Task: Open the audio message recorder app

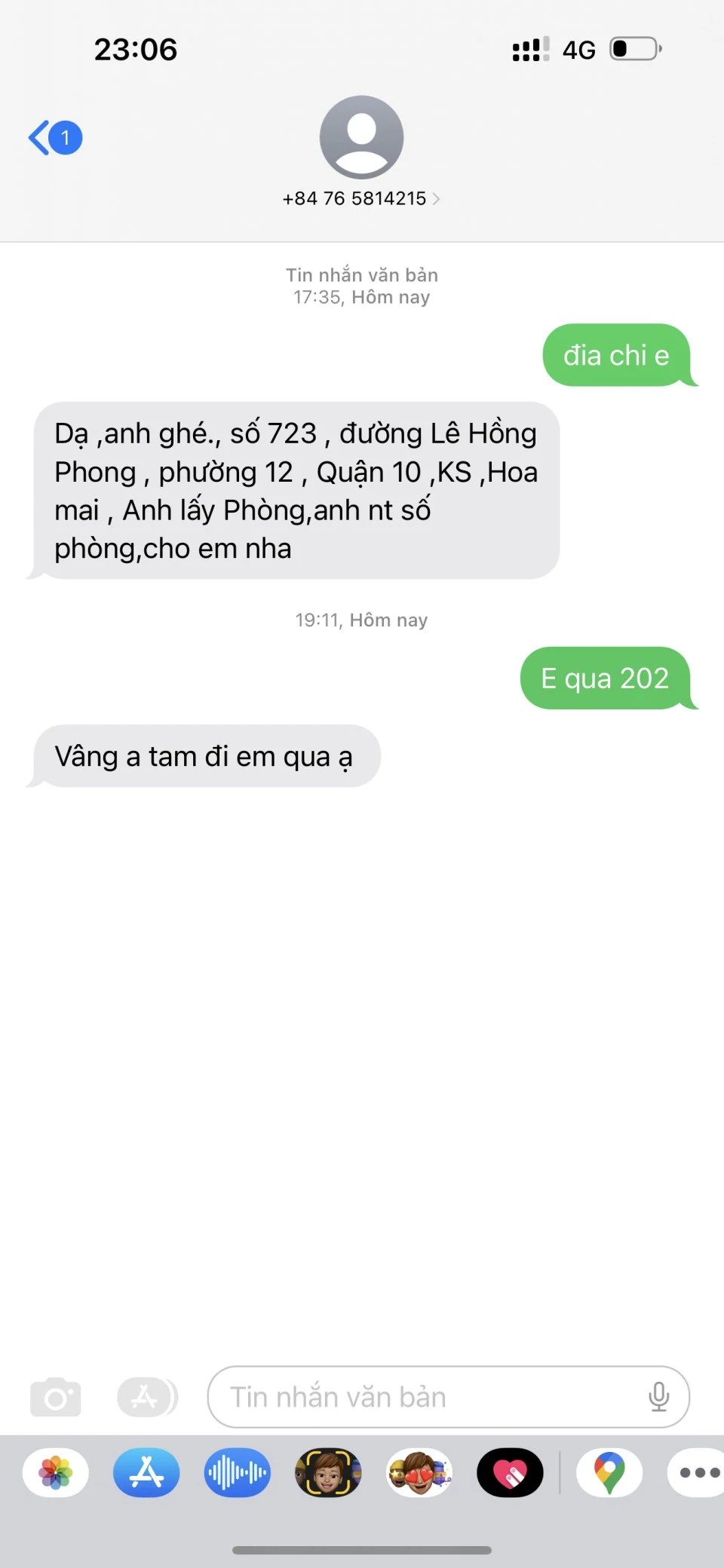Action: [x=237, y=1472]
